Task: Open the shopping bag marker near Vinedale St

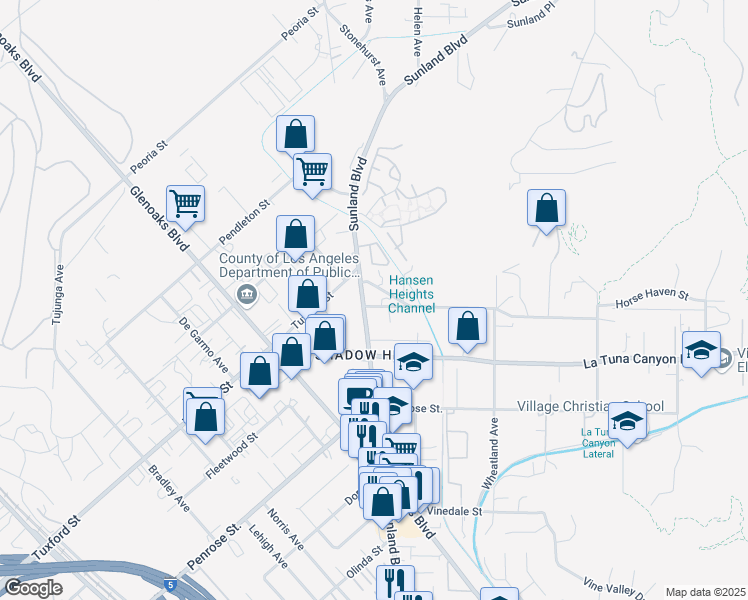Action: click(382, 501)
